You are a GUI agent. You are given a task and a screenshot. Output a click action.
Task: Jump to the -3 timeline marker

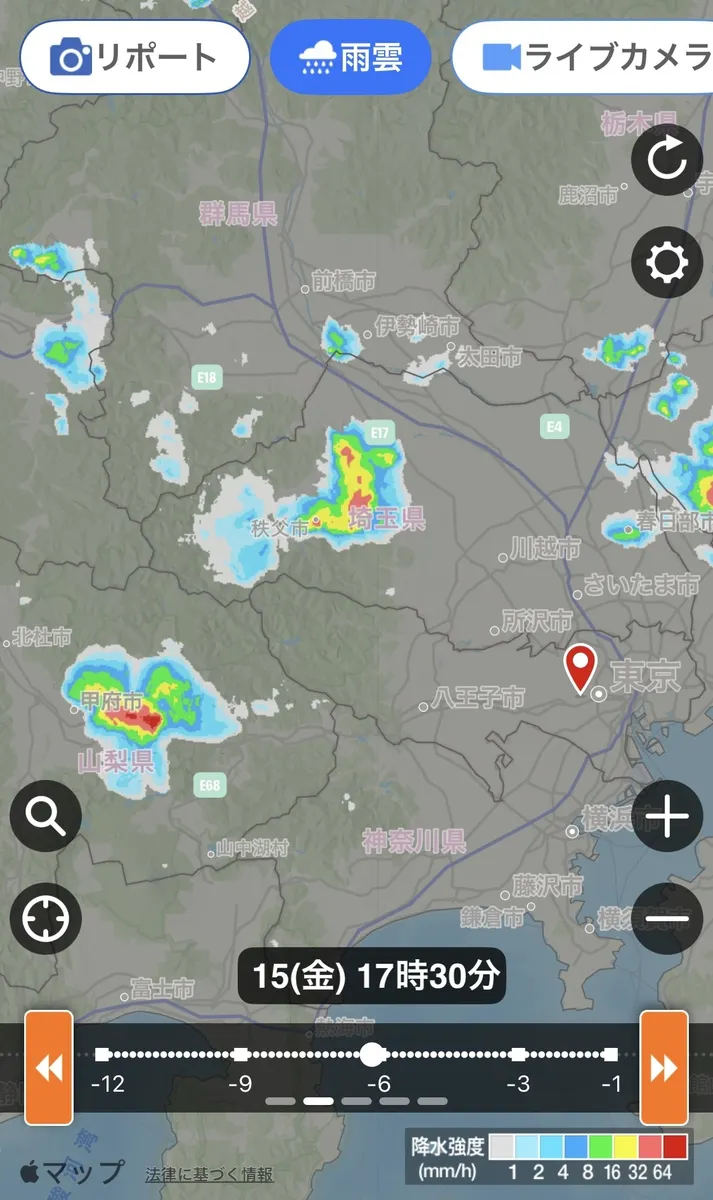click(x=518, y=1054)
